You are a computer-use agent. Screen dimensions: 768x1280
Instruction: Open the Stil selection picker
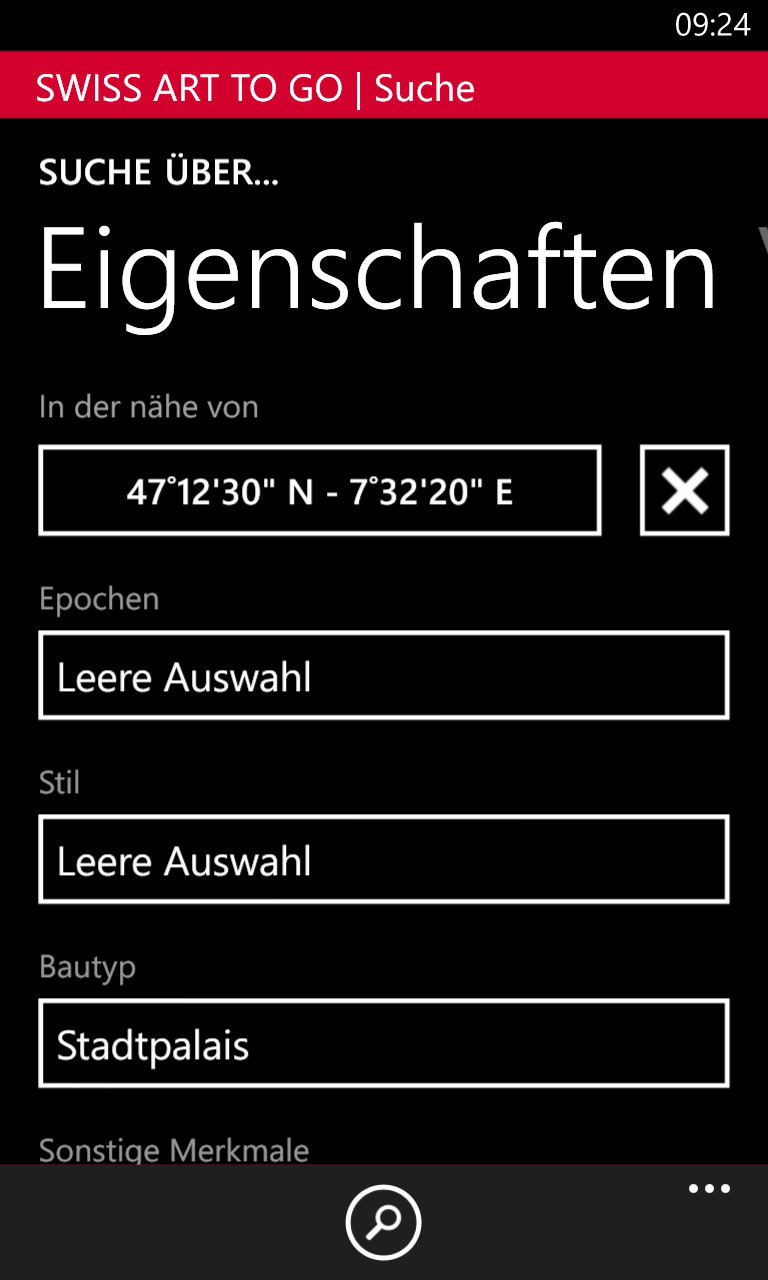click(384, 860)
